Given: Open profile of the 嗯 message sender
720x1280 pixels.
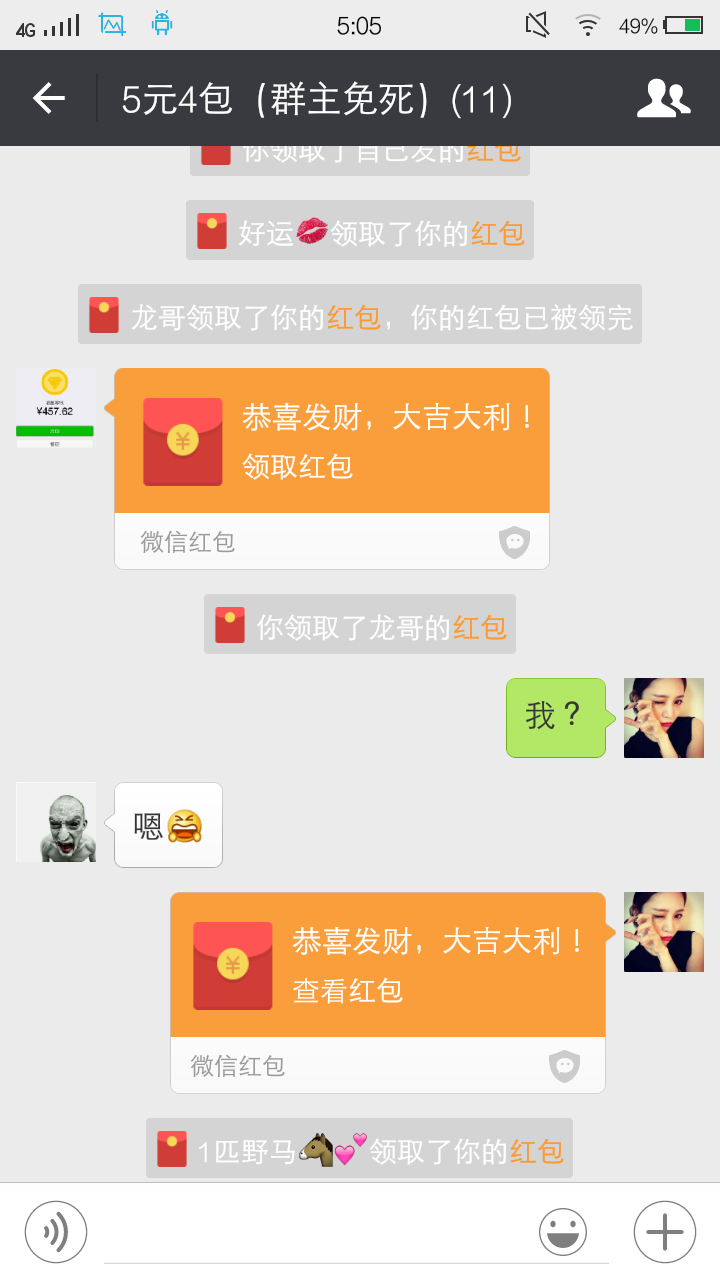Looking at the screenshot, I should coord(56,822).
